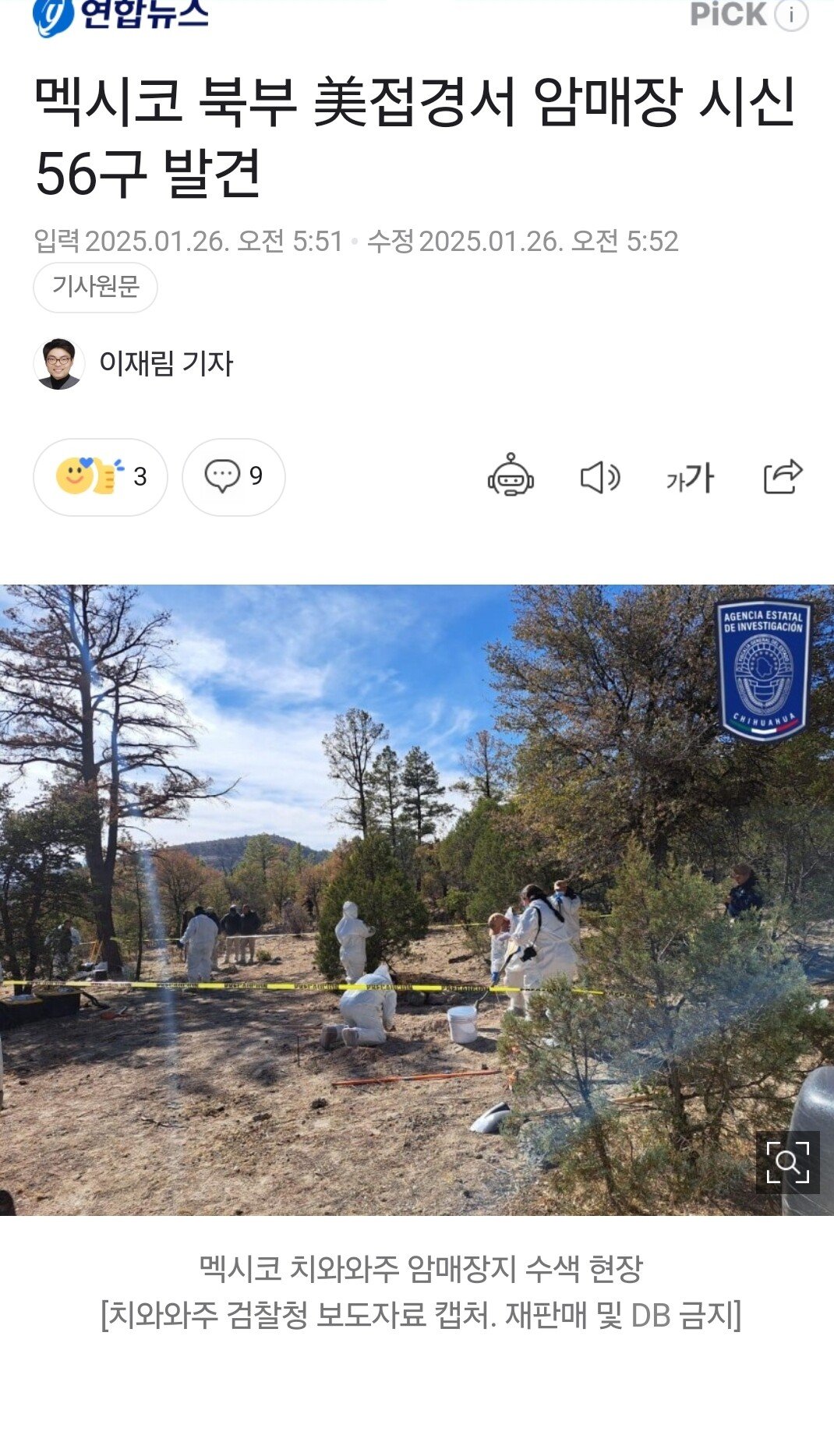This screenshot has height=1456, width=834.
Task: Open the AI robot summary icon
Action: click(x=511, y=476)
